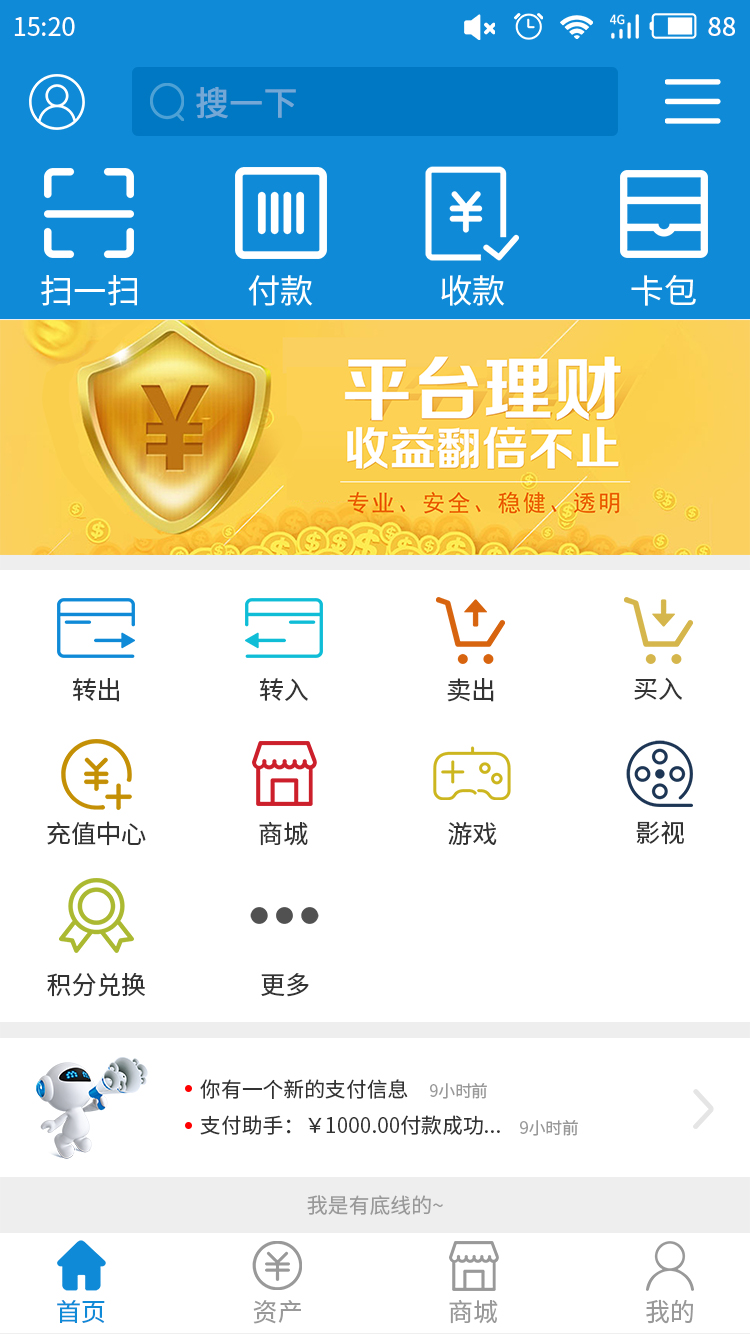Viewport: 750px width, 1334px height.
Task: Open 影视 movies section
Action: 660,792
